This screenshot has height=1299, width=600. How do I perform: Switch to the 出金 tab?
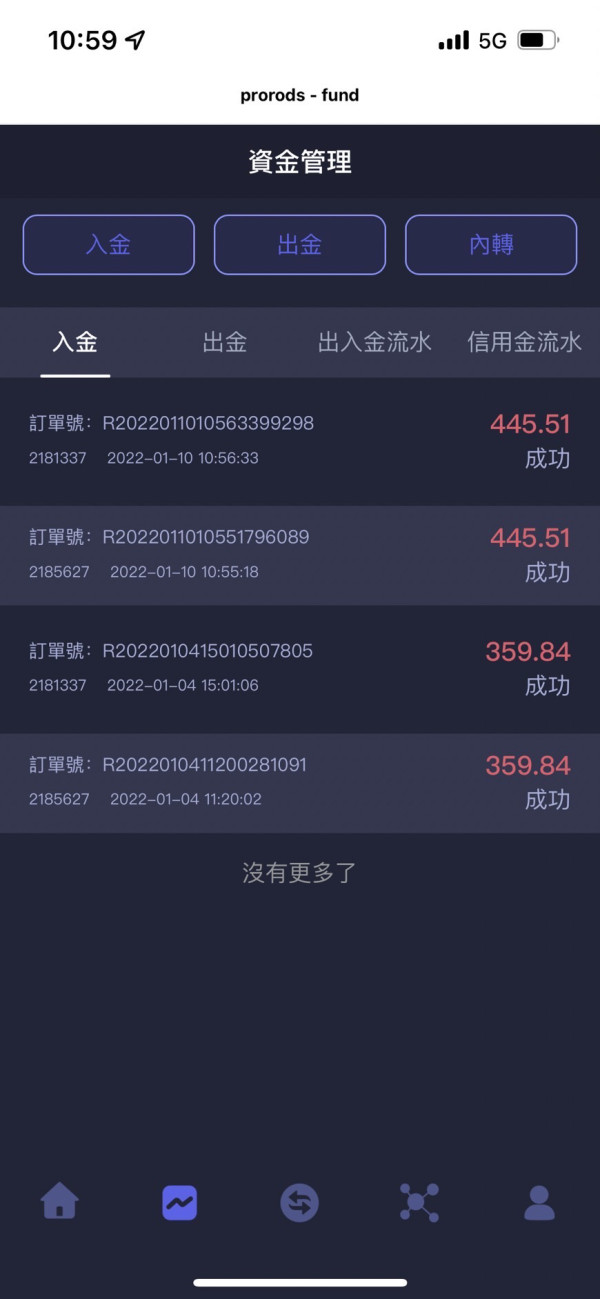[225, 342]
